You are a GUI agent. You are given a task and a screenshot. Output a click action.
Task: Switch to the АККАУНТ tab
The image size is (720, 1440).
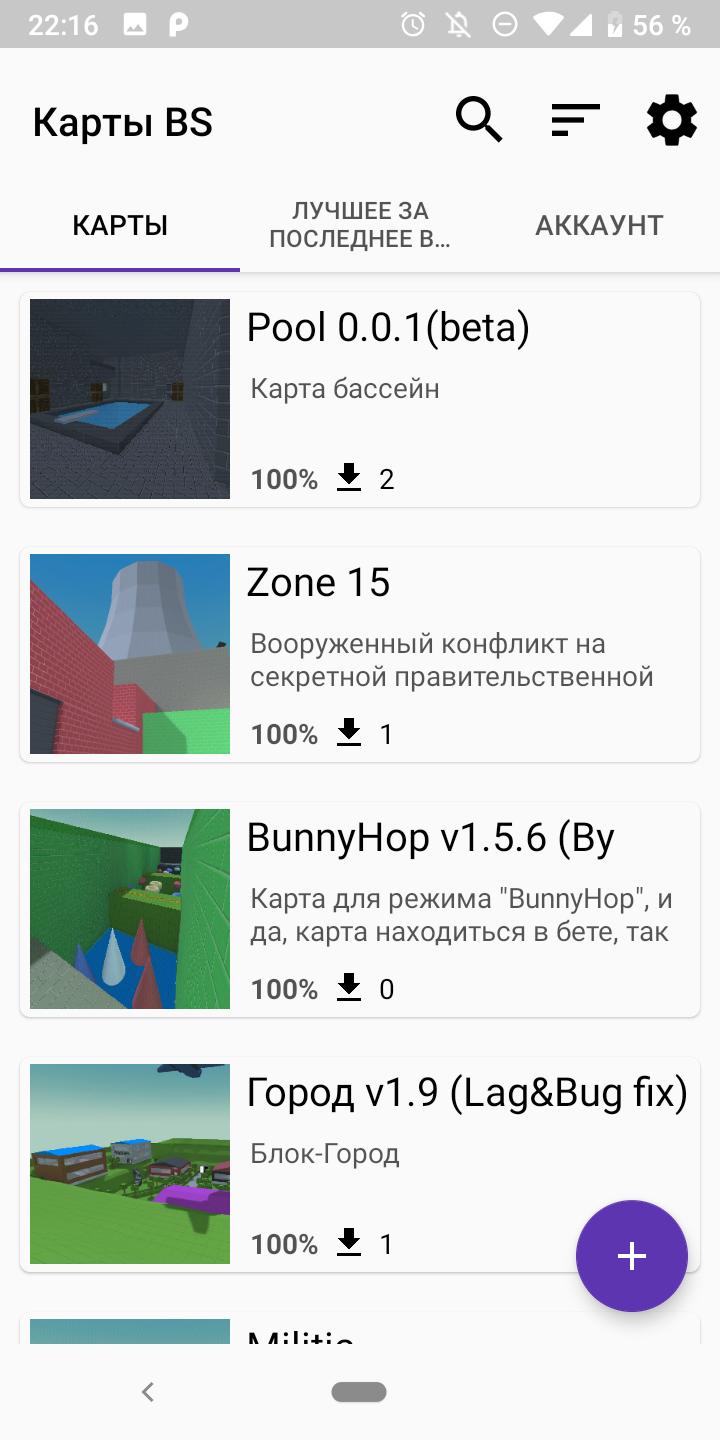598,225
